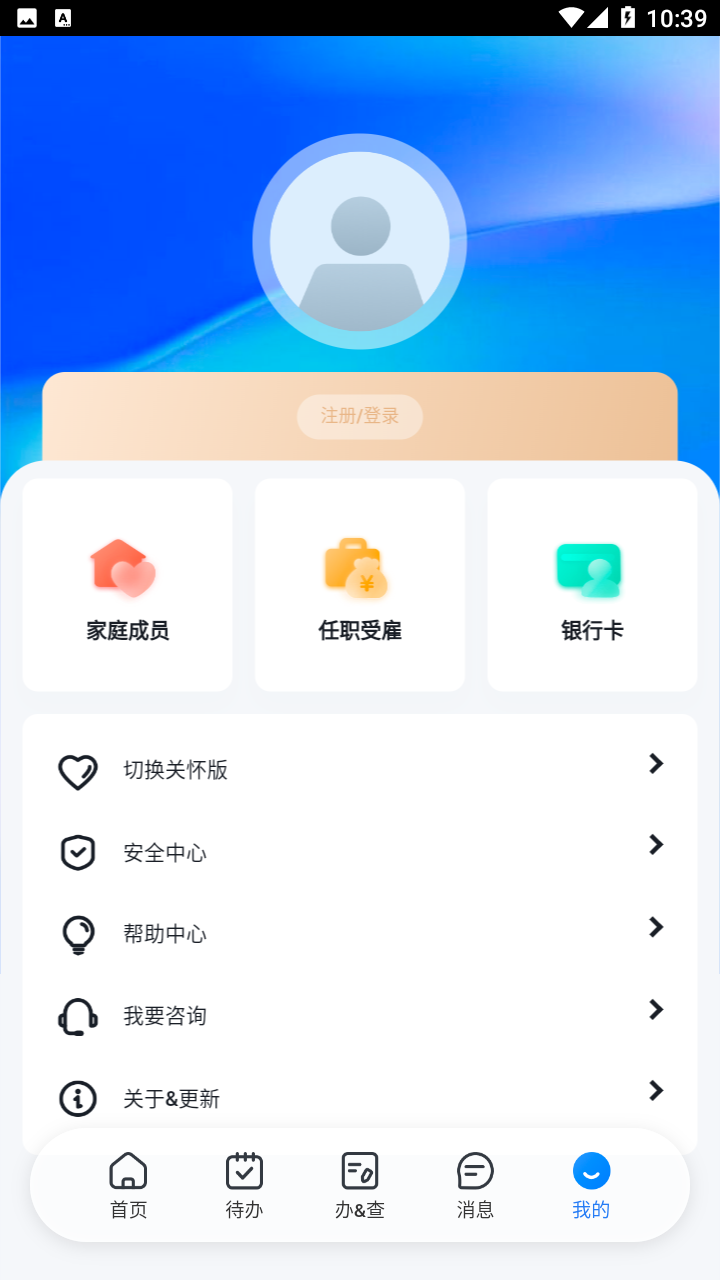The image size is (720, 1280).
Task: Tap the 我的 tab
Action: (x=591, y=1186)
